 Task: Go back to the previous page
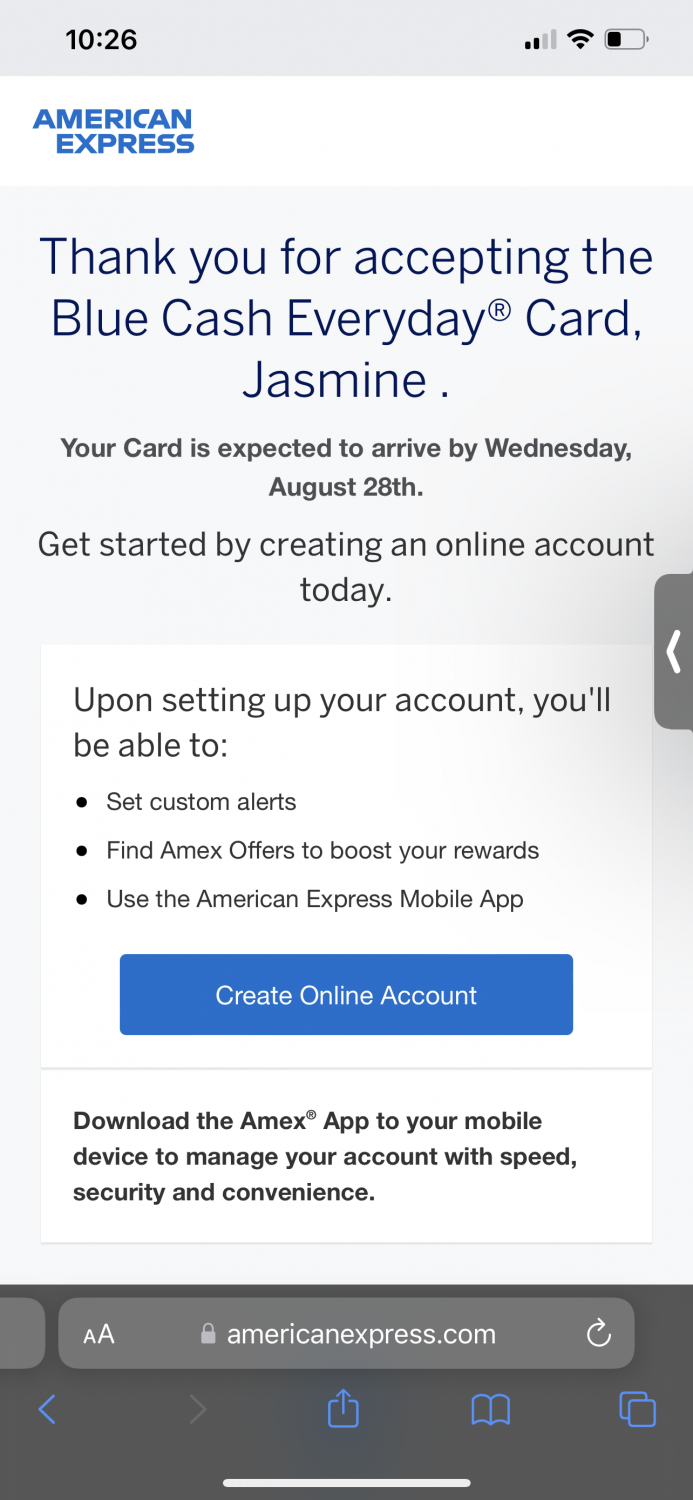(x=47, y=1410)
